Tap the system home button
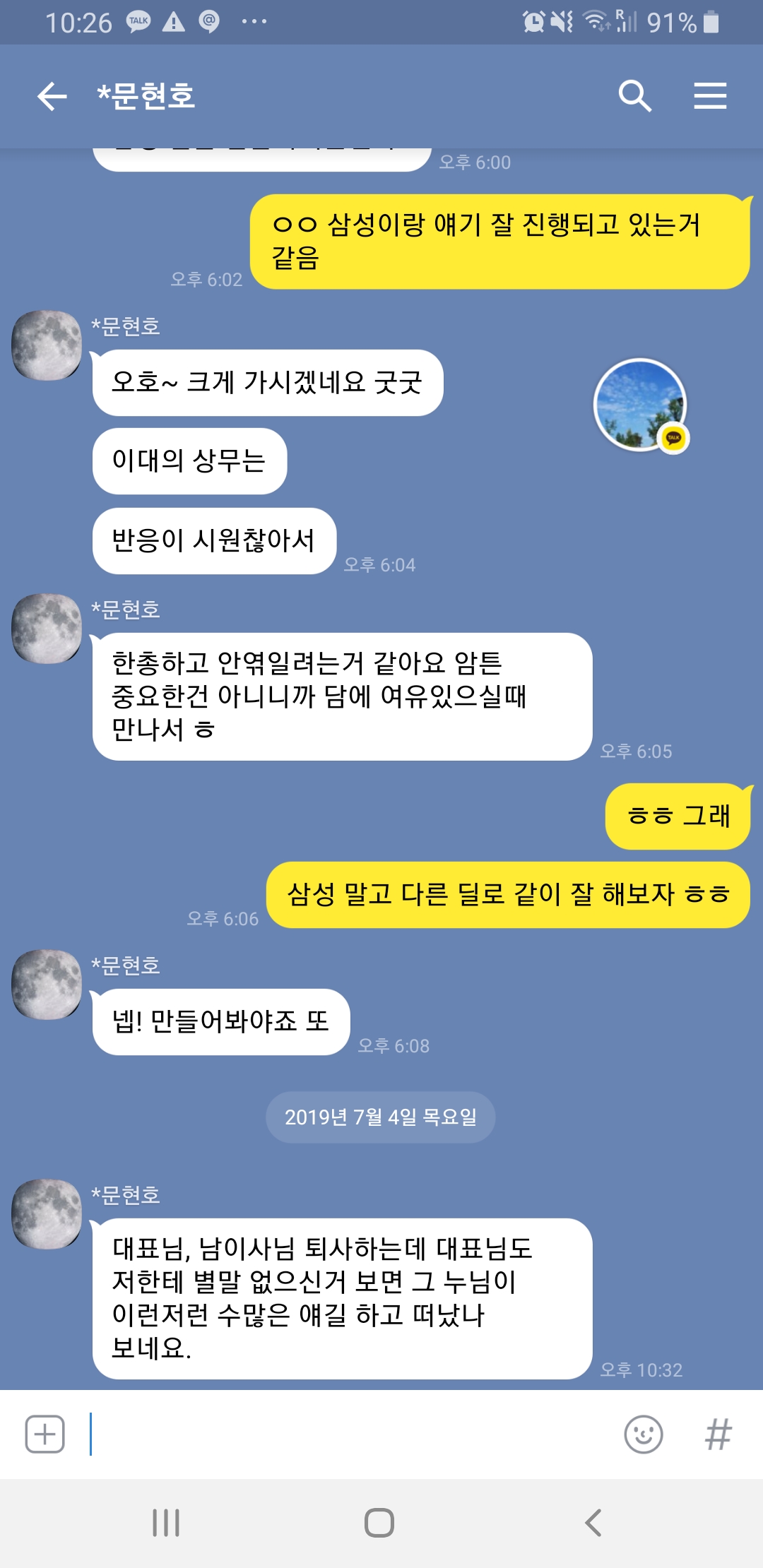Viewport: 763px width, 1568px height. click(x=379, y=1523)
